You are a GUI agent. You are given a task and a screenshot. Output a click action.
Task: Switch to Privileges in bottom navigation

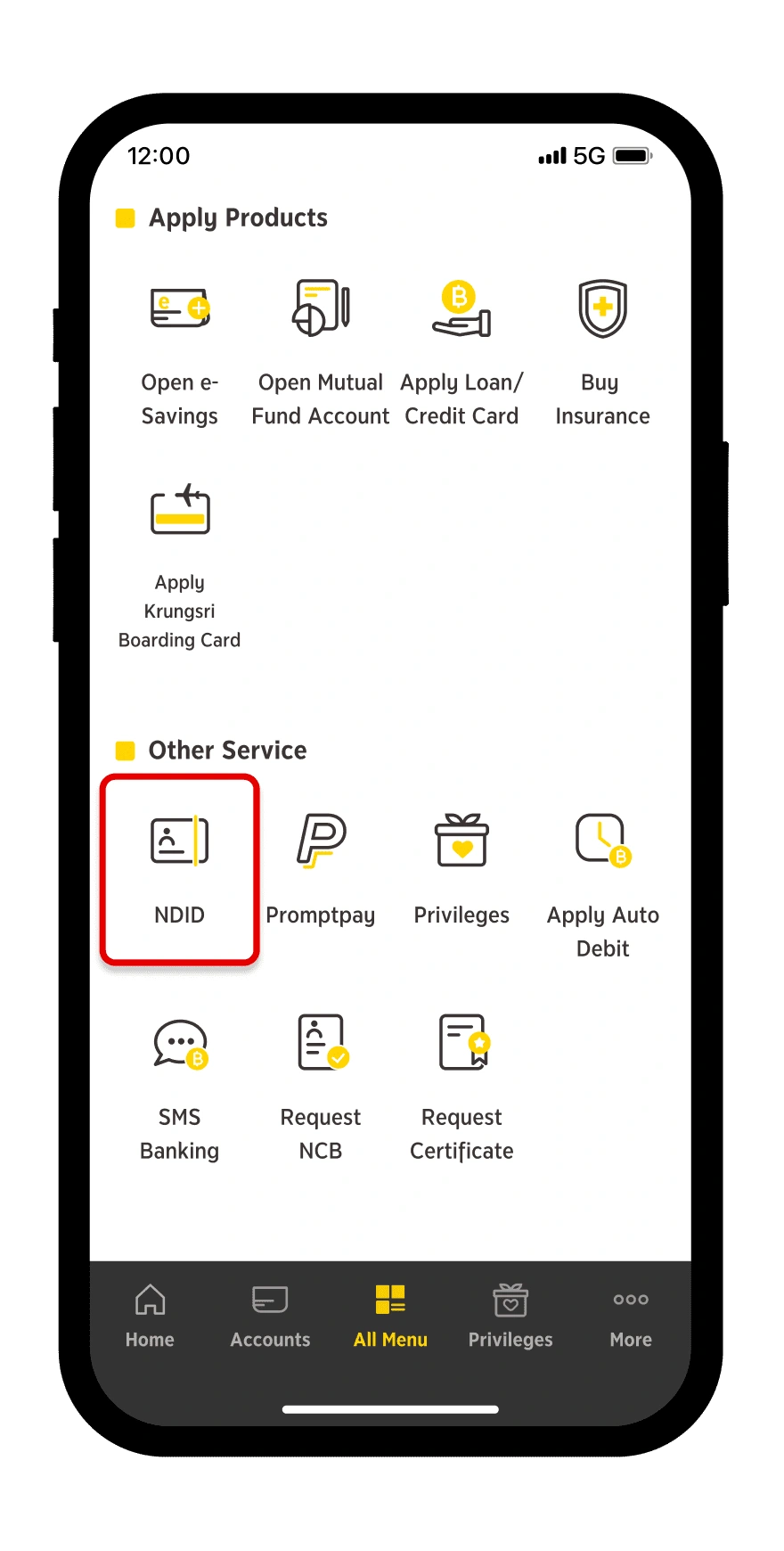click(x=510, y=1316)
